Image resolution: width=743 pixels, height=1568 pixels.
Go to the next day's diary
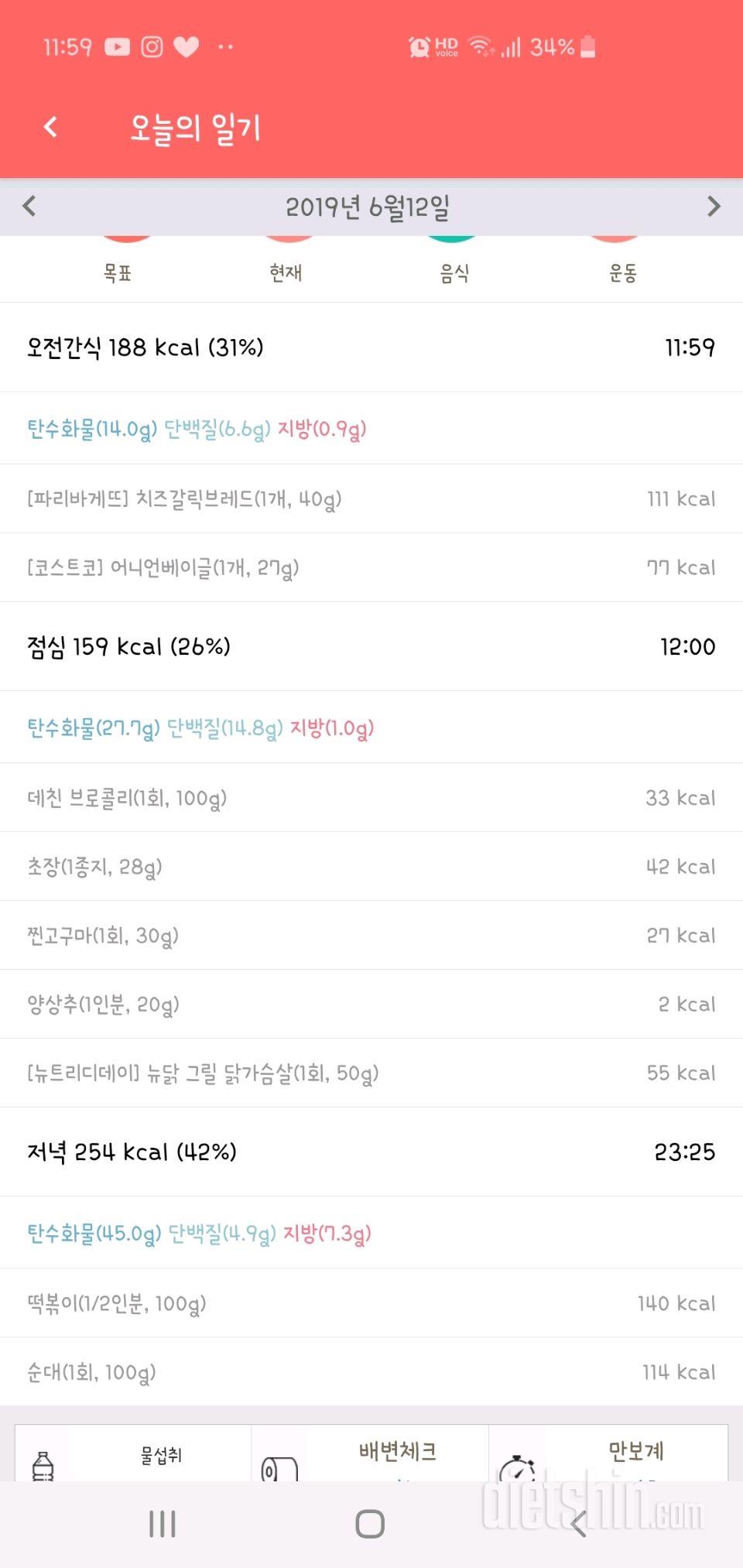click(x=713, y=207)
